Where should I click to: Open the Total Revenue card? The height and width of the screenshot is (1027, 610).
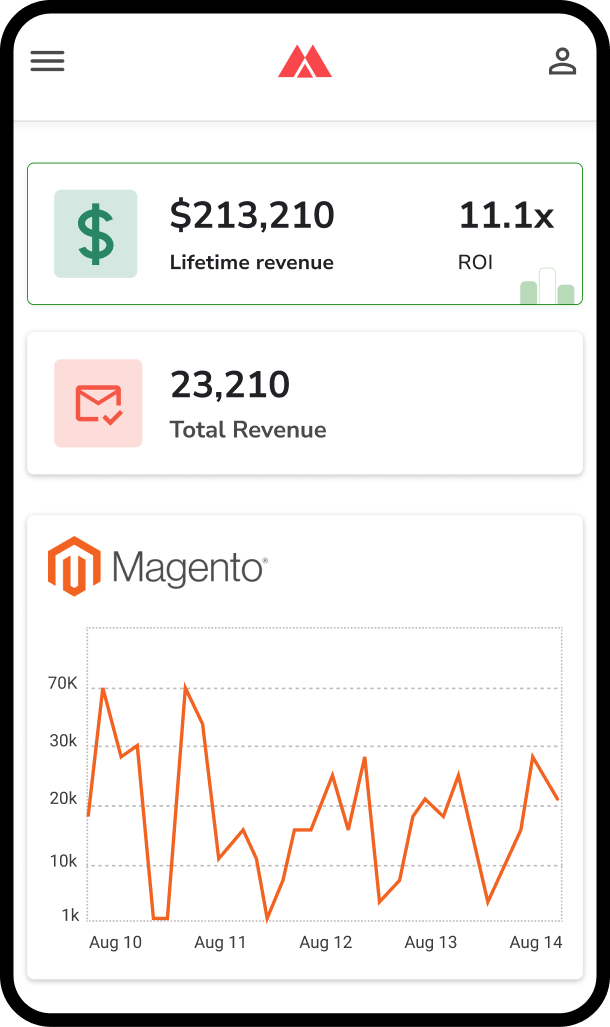(x=304, y=404)
